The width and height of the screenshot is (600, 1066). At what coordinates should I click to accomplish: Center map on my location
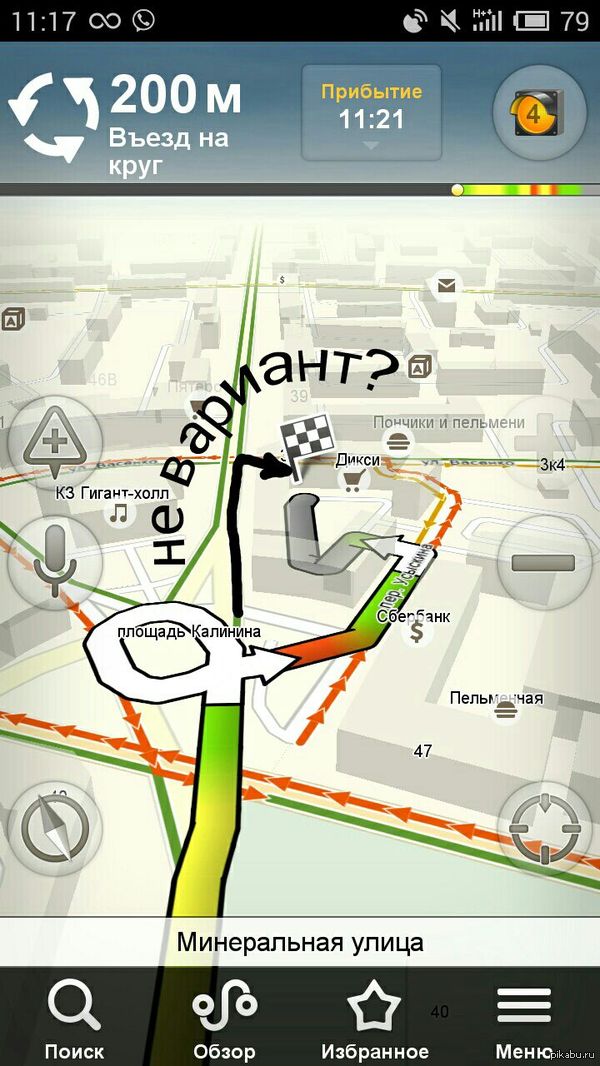pos(545,828)
